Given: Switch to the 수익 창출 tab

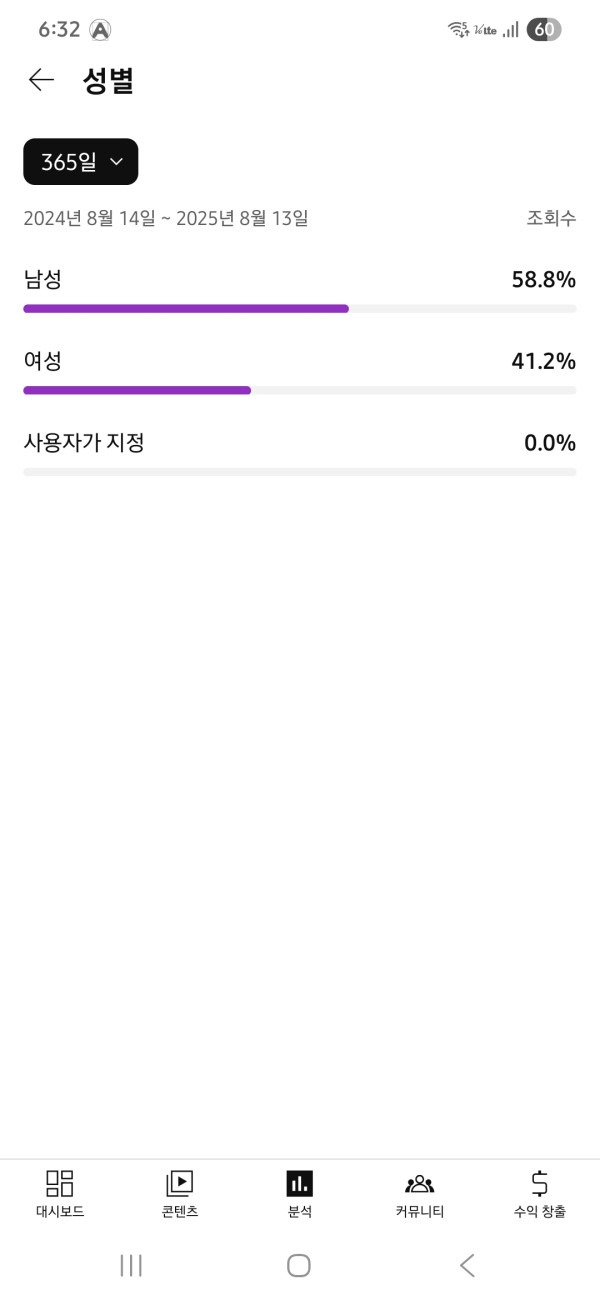Looking at the screenshot, I should (539, 1193).
